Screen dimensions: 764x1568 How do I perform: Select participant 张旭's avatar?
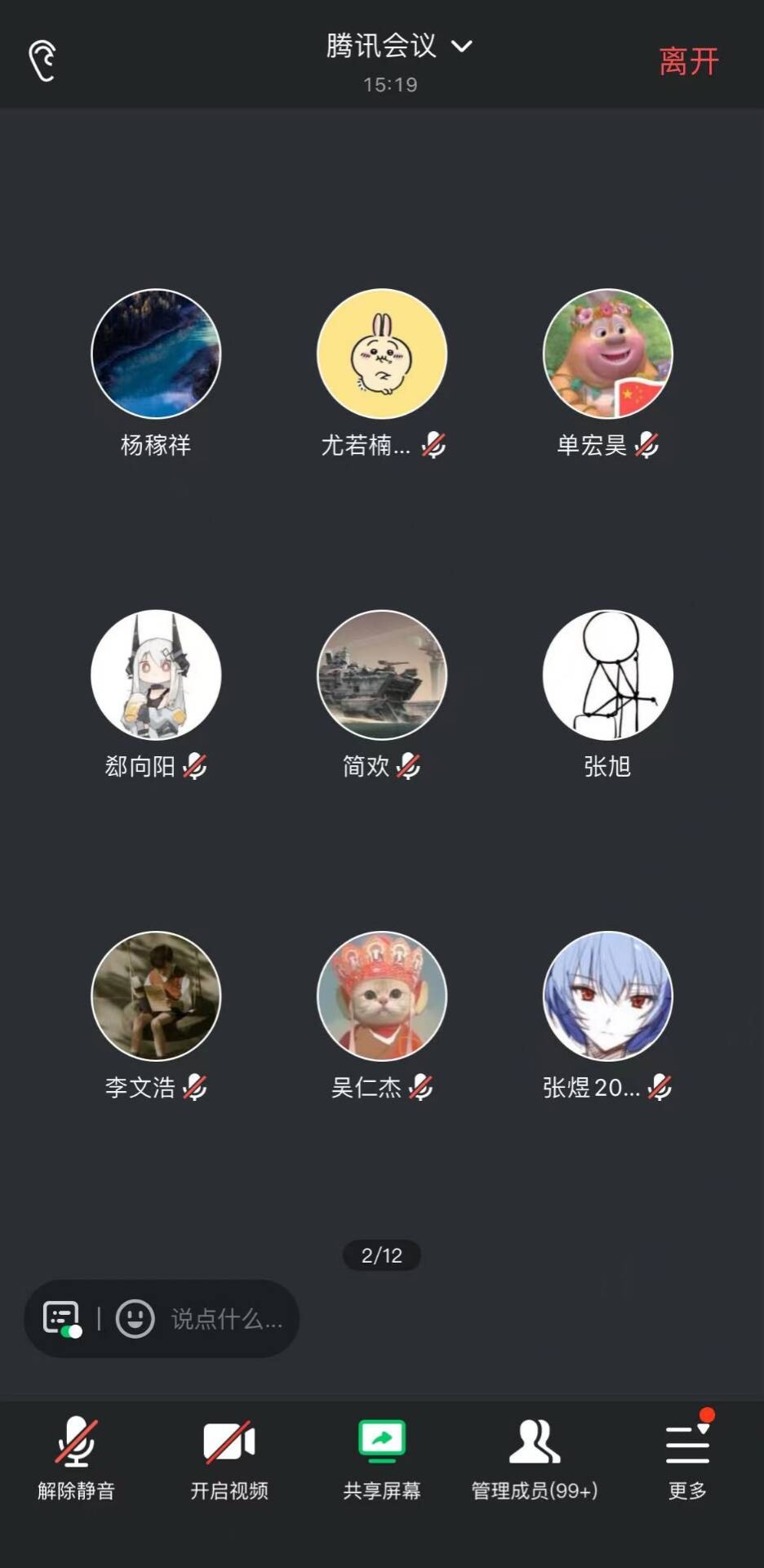(608, 675)
